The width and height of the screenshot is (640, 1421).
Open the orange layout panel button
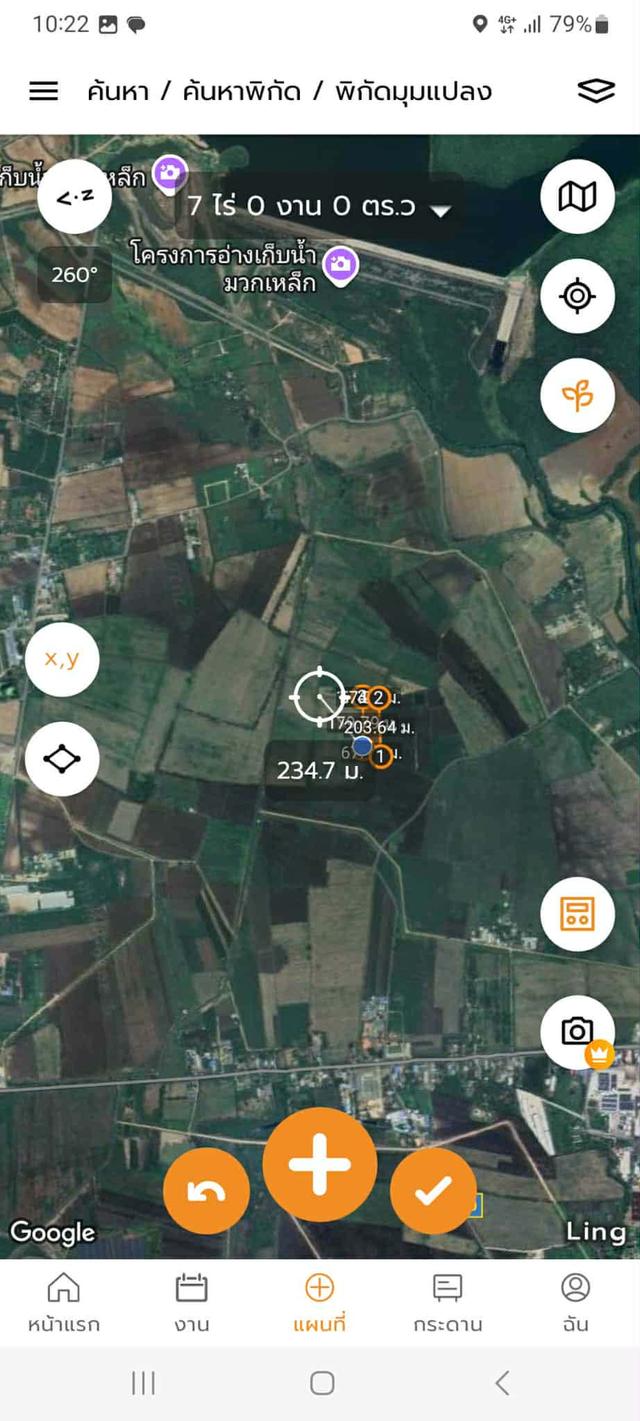click(x=577, y=913)
